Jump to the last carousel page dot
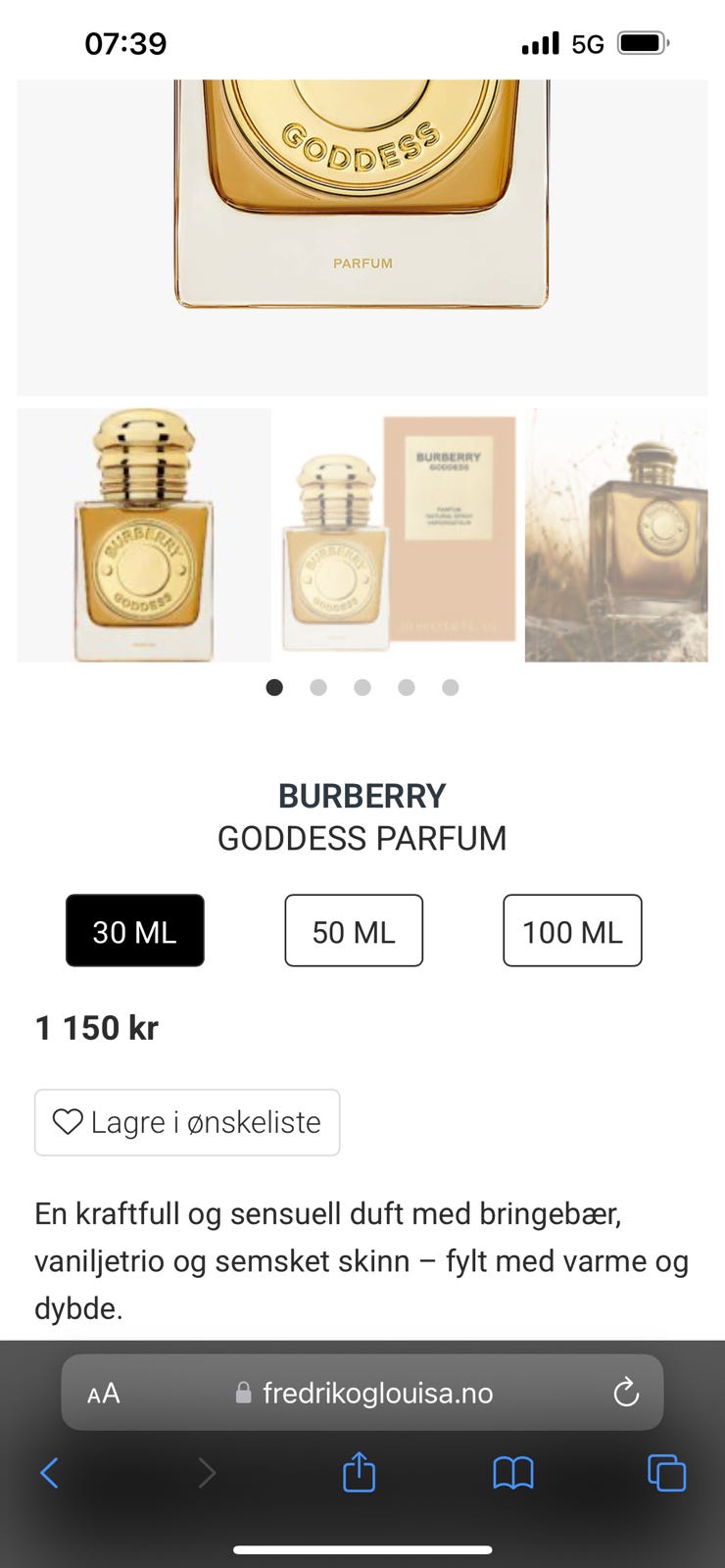 [451, 688]
